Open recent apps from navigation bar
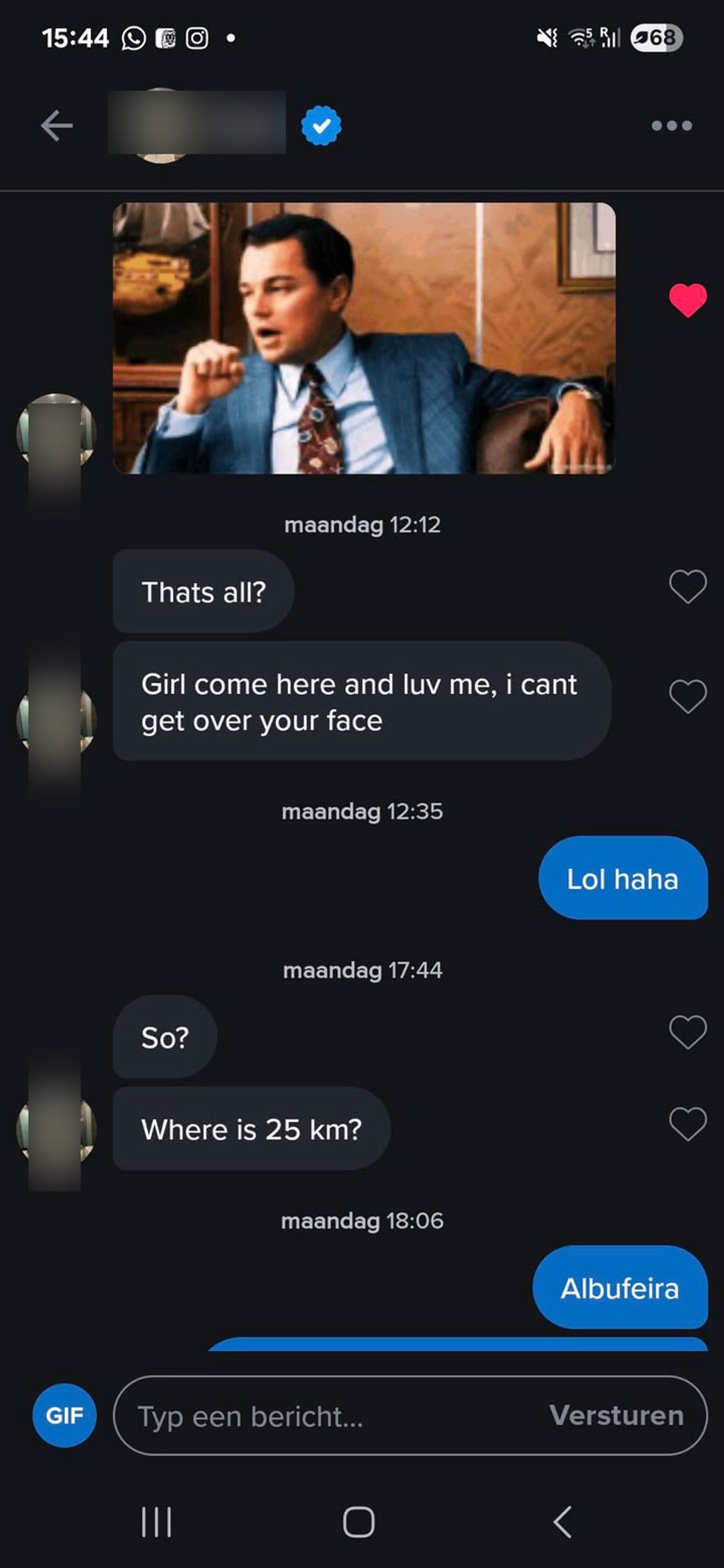724x1568 pixels. pos(156,1522)
